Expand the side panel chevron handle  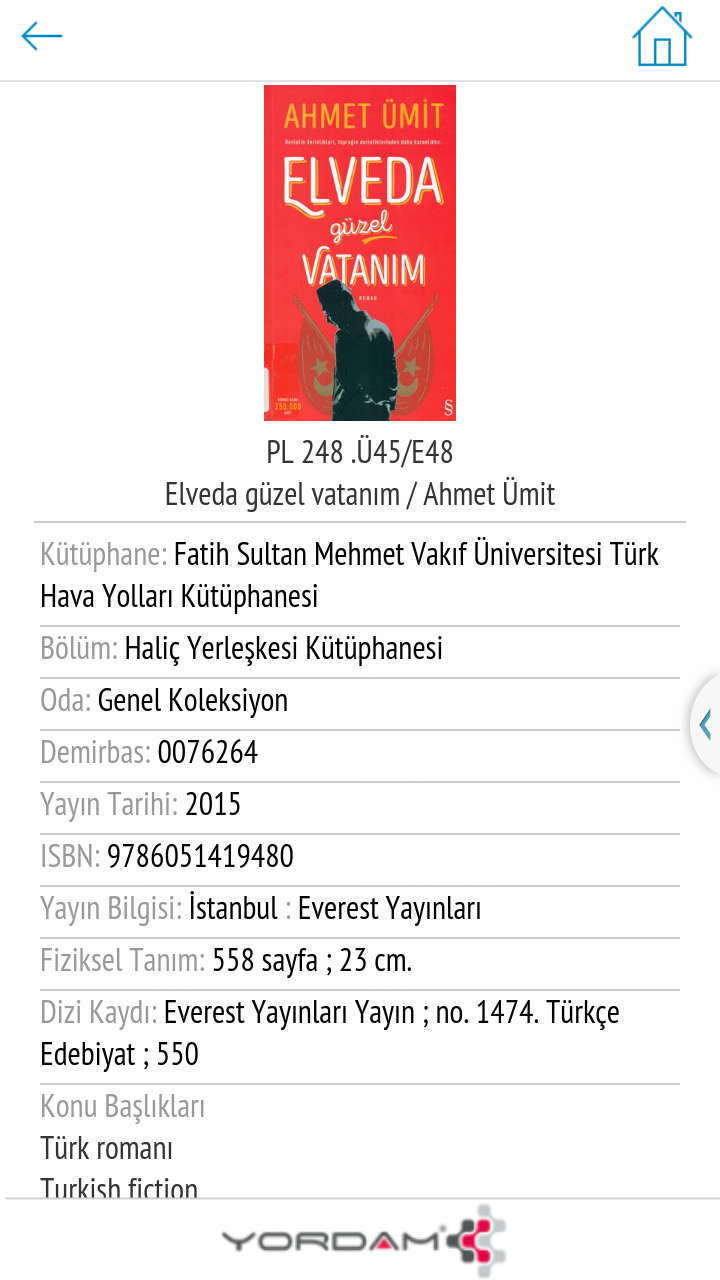(x=706, y=724)
